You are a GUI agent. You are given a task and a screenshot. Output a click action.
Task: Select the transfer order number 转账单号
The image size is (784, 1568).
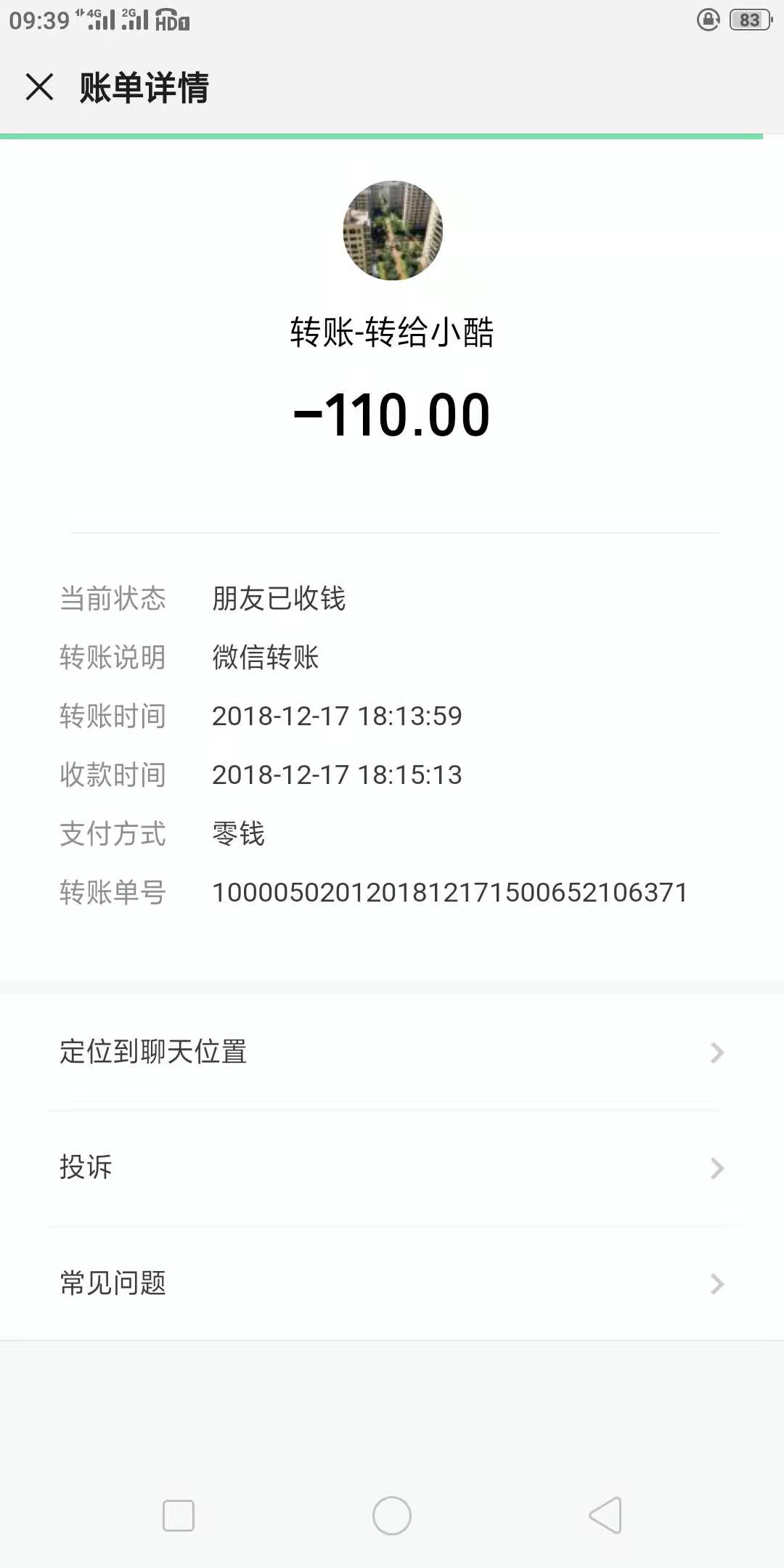(x=450, y=893)
